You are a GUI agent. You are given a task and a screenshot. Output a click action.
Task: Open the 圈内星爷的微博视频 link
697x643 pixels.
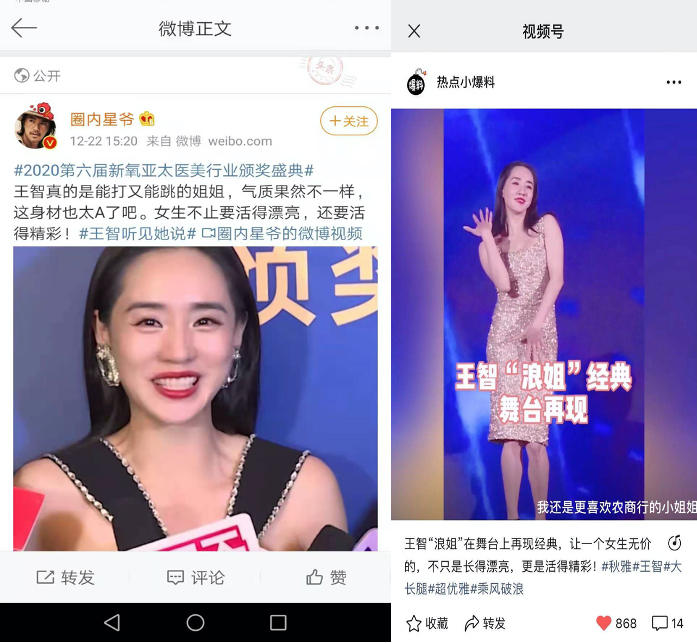click(x=282, y=233)
